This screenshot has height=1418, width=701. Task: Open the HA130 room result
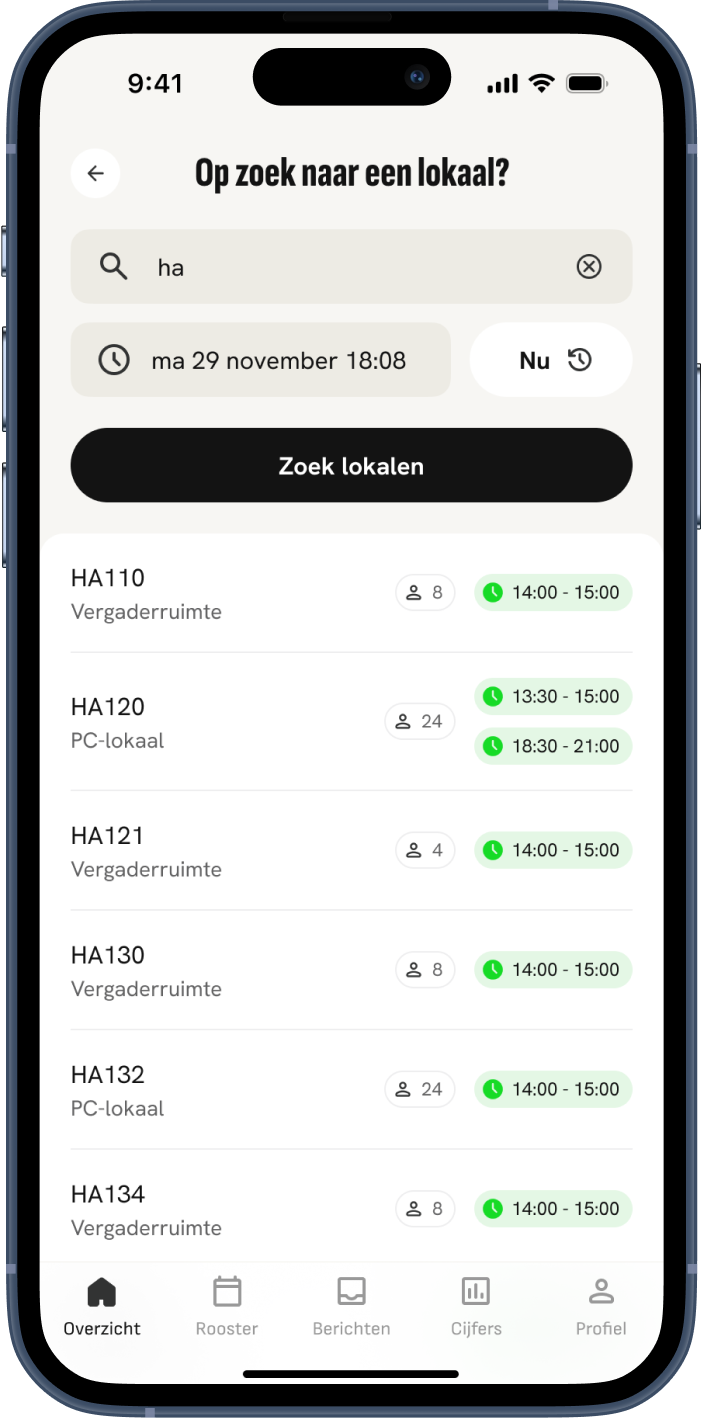(x=200, y=970)
